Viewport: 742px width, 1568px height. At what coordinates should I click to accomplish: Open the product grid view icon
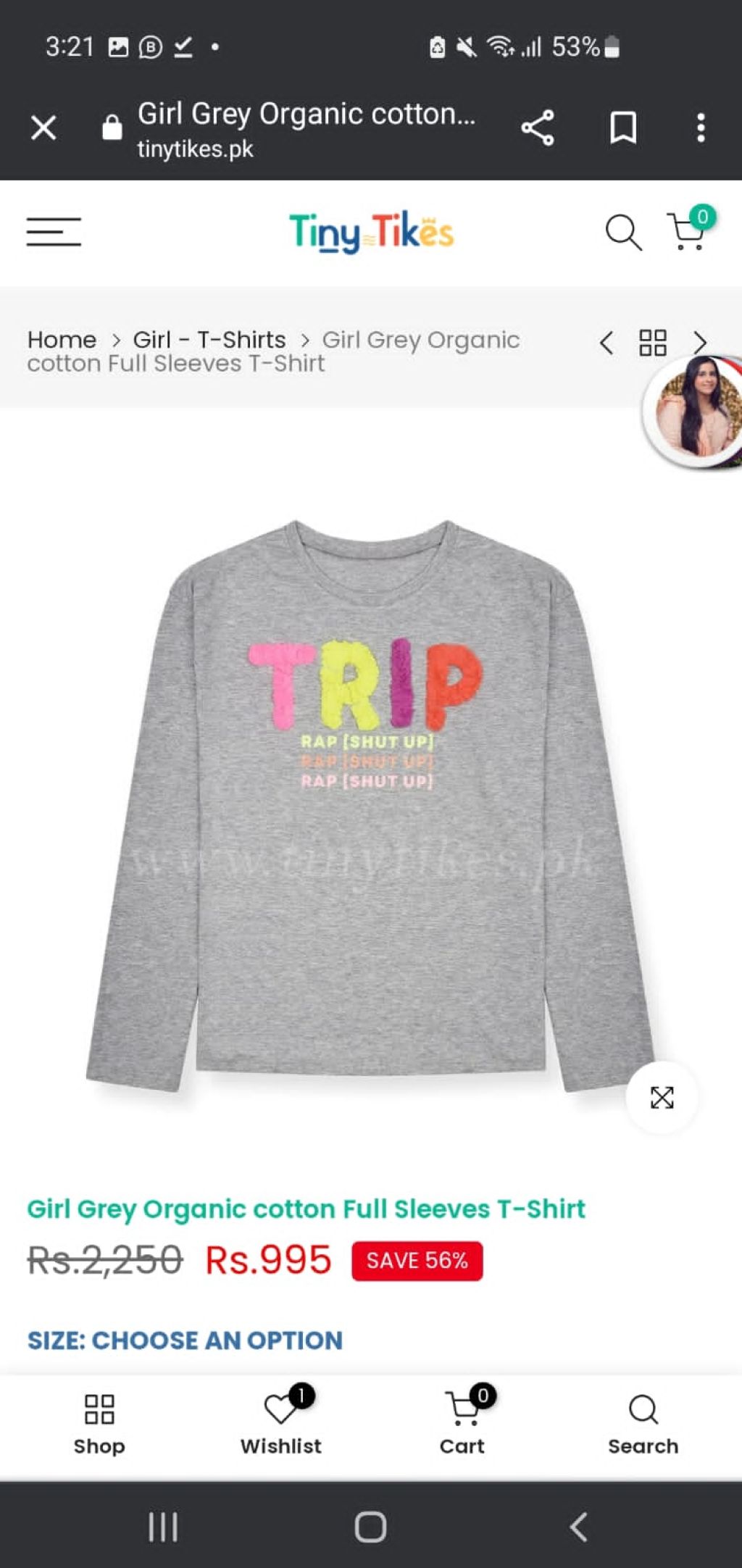coord(652,343)
